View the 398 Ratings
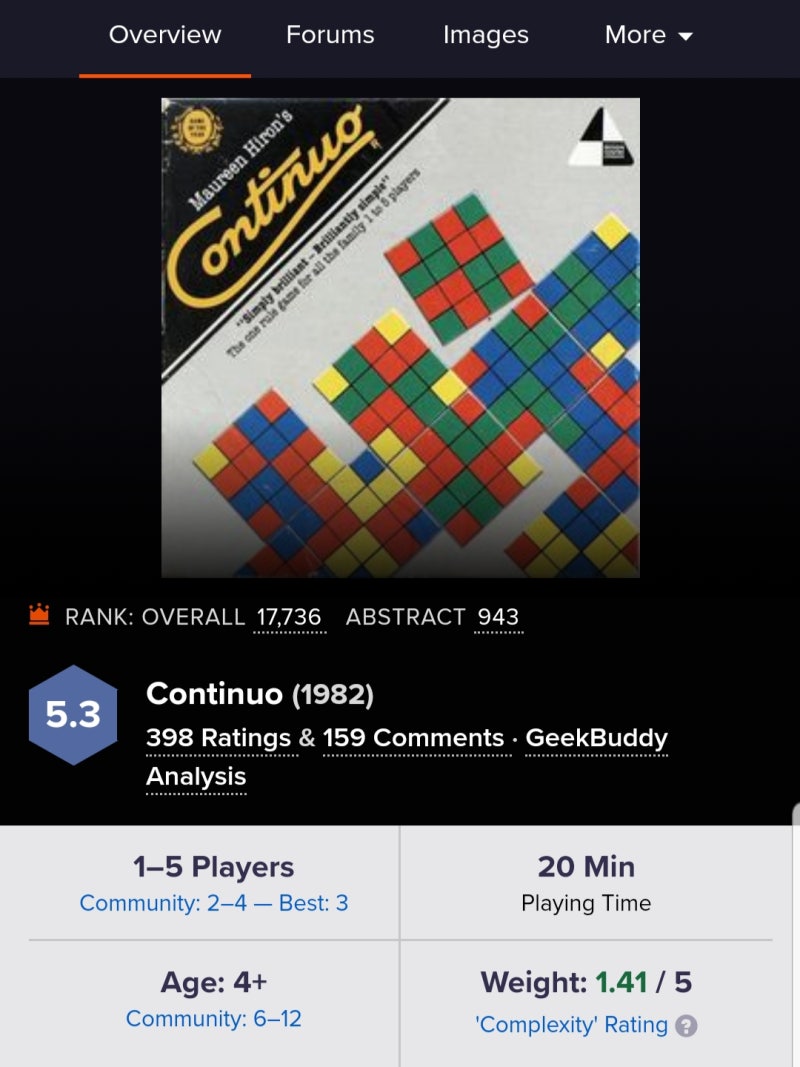Viewport: 800px width, 1067px height. click(218, 738)
